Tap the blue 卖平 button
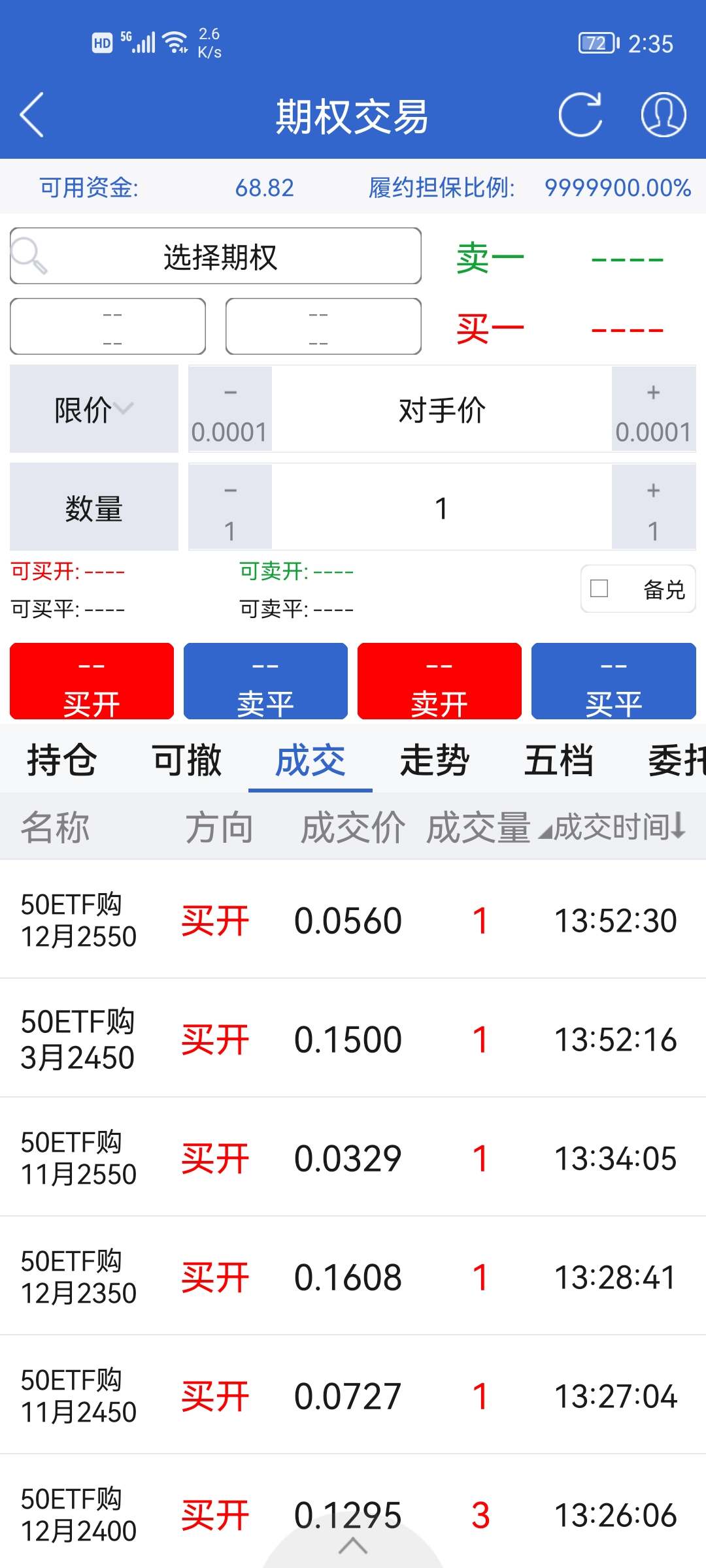The image size is (706, 1568). click(x=265, y=681)
